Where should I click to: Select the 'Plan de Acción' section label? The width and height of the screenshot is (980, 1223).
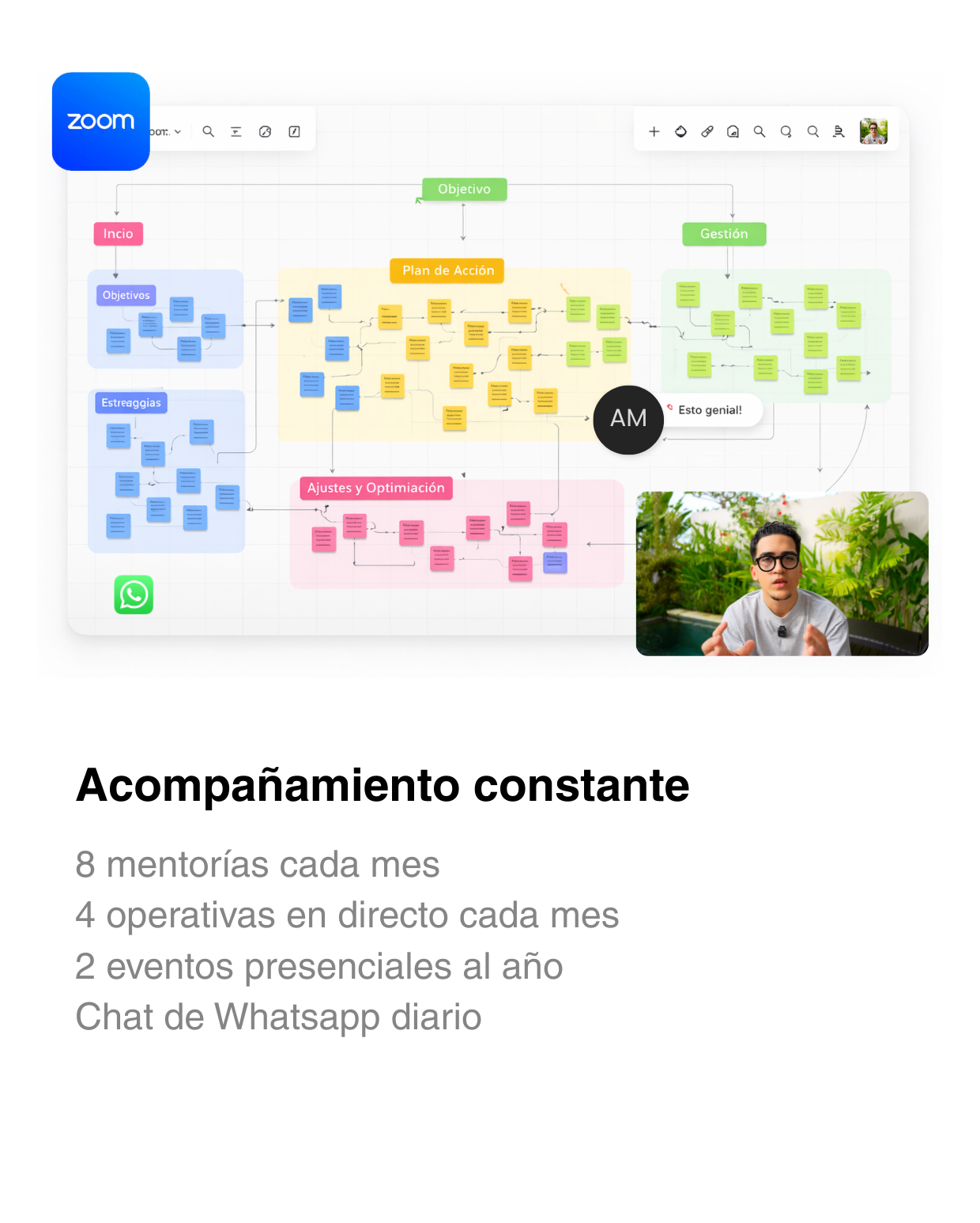[448, 270]
